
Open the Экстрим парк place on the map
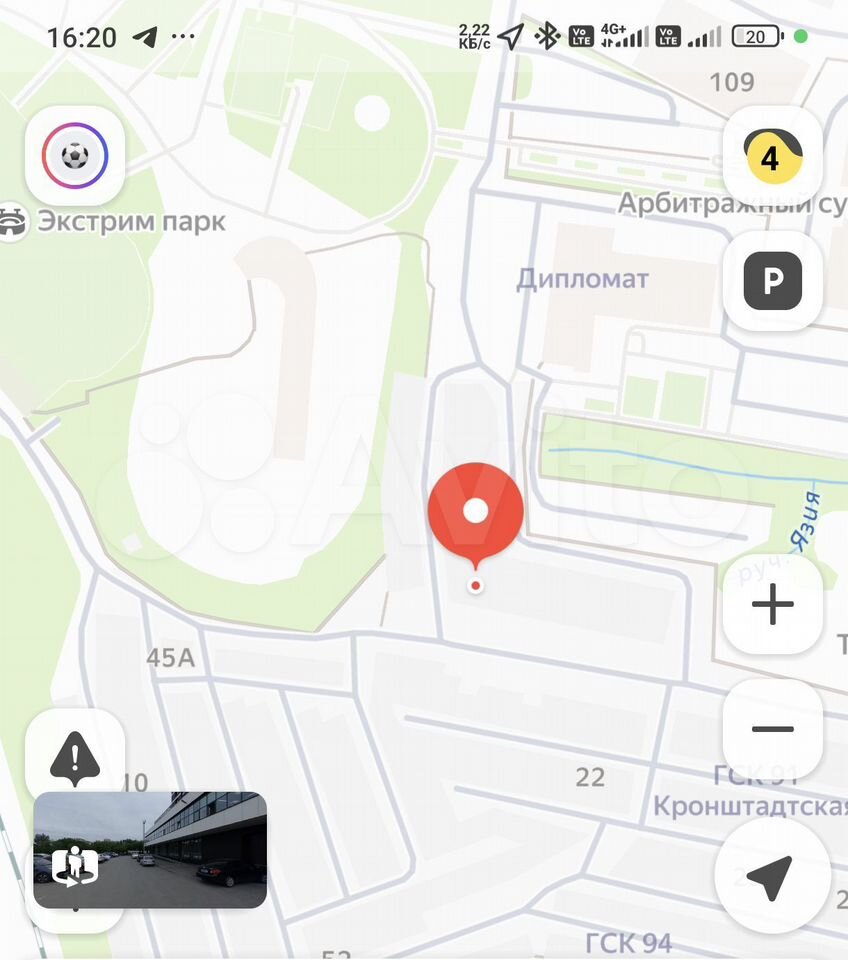coord(130,221)
